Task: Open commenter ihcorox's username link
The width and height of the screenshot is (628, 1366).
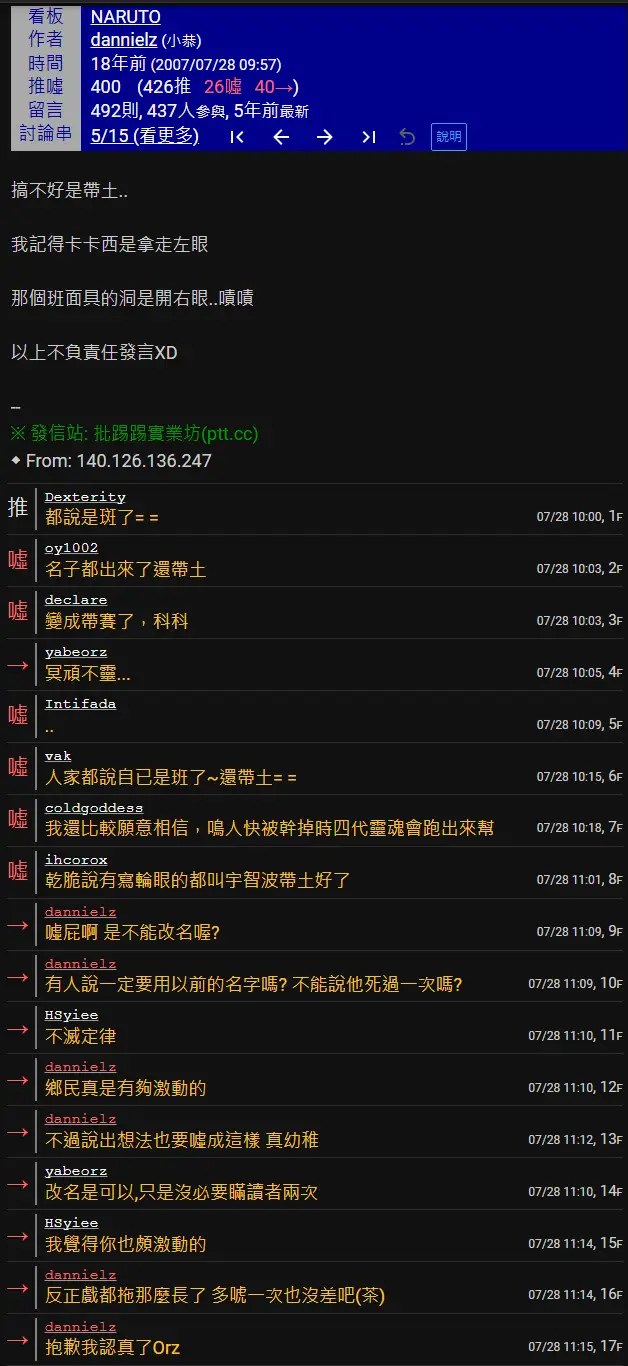Action: coord(76,860)
